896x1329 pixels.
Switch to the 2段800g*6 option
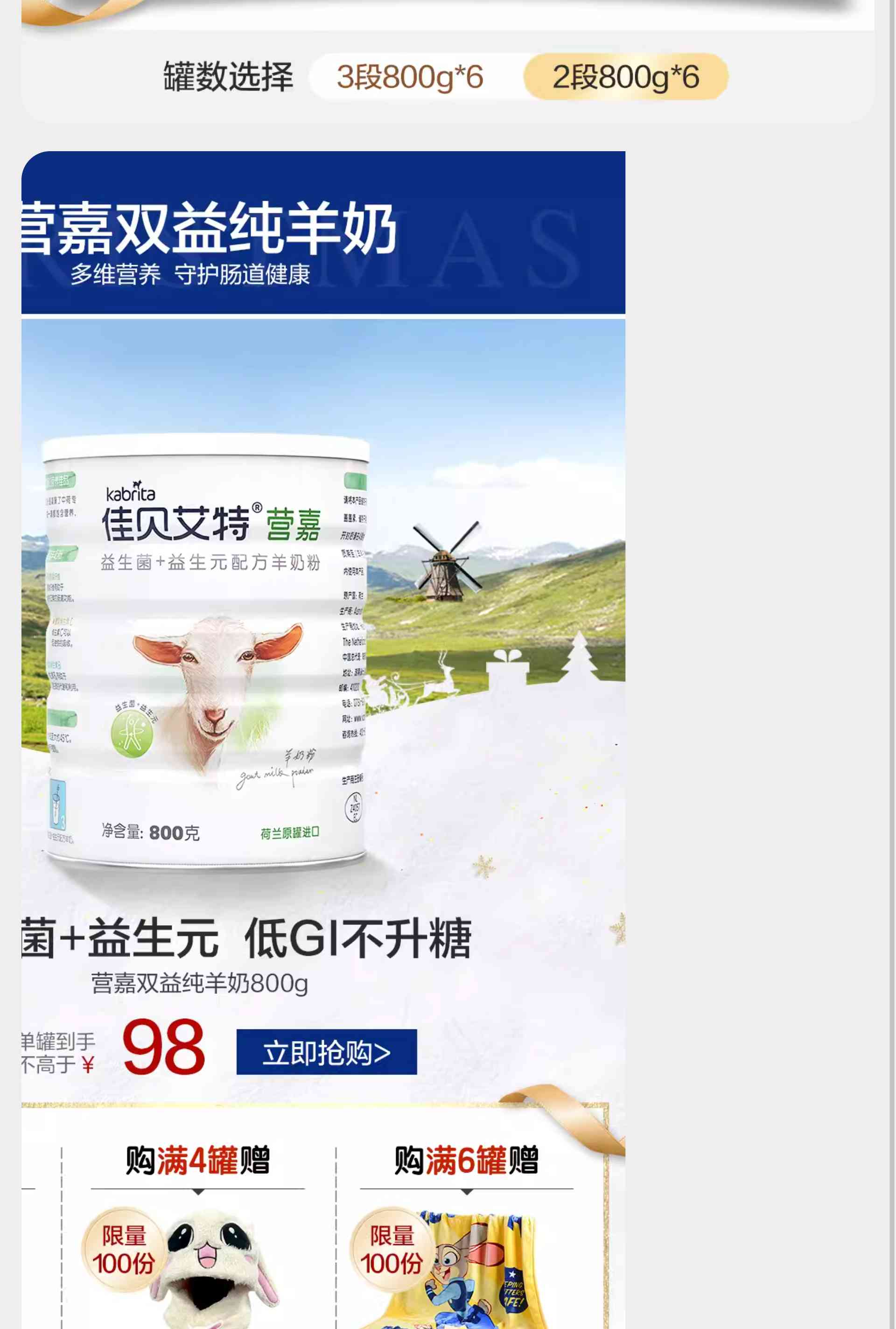[625, 77]
